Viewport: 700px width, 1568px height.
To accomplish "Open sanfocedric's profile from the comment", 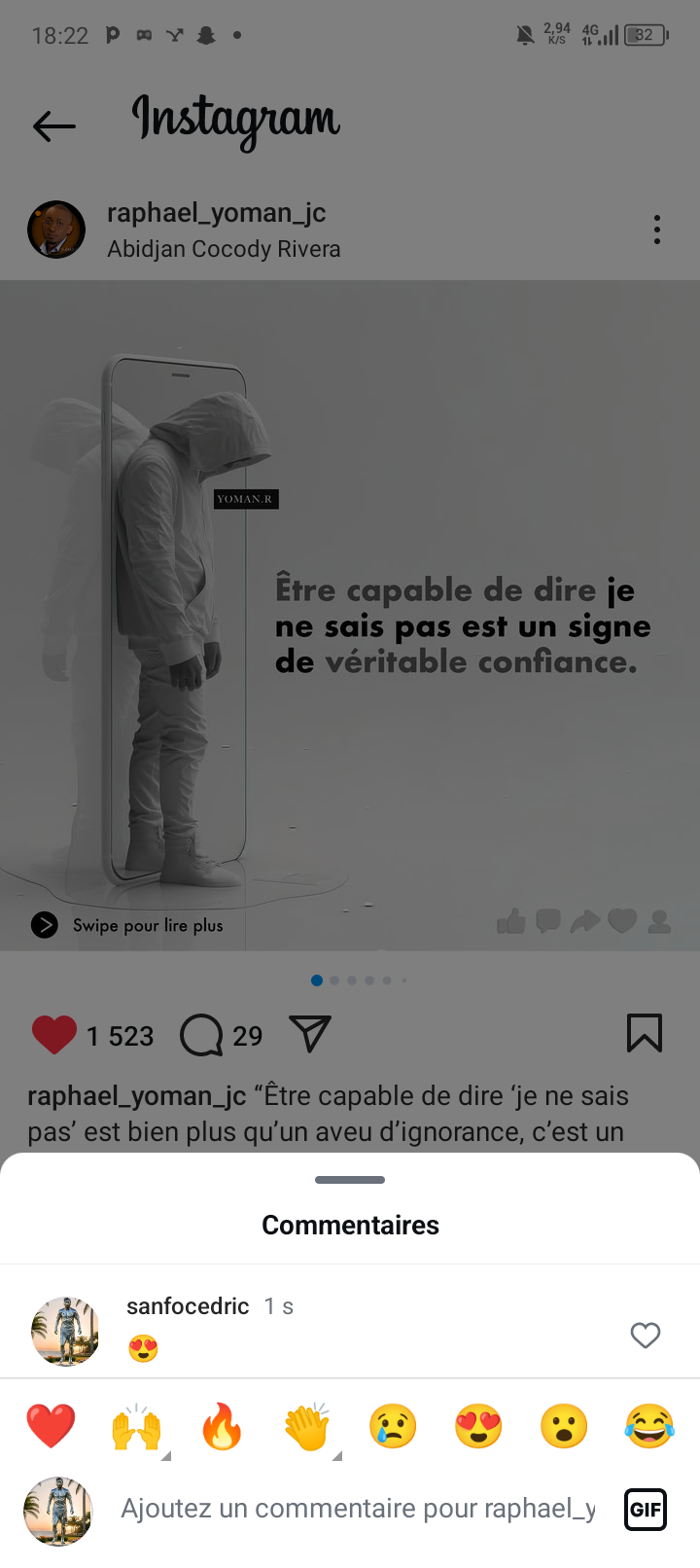I will tap(188, 1306).
